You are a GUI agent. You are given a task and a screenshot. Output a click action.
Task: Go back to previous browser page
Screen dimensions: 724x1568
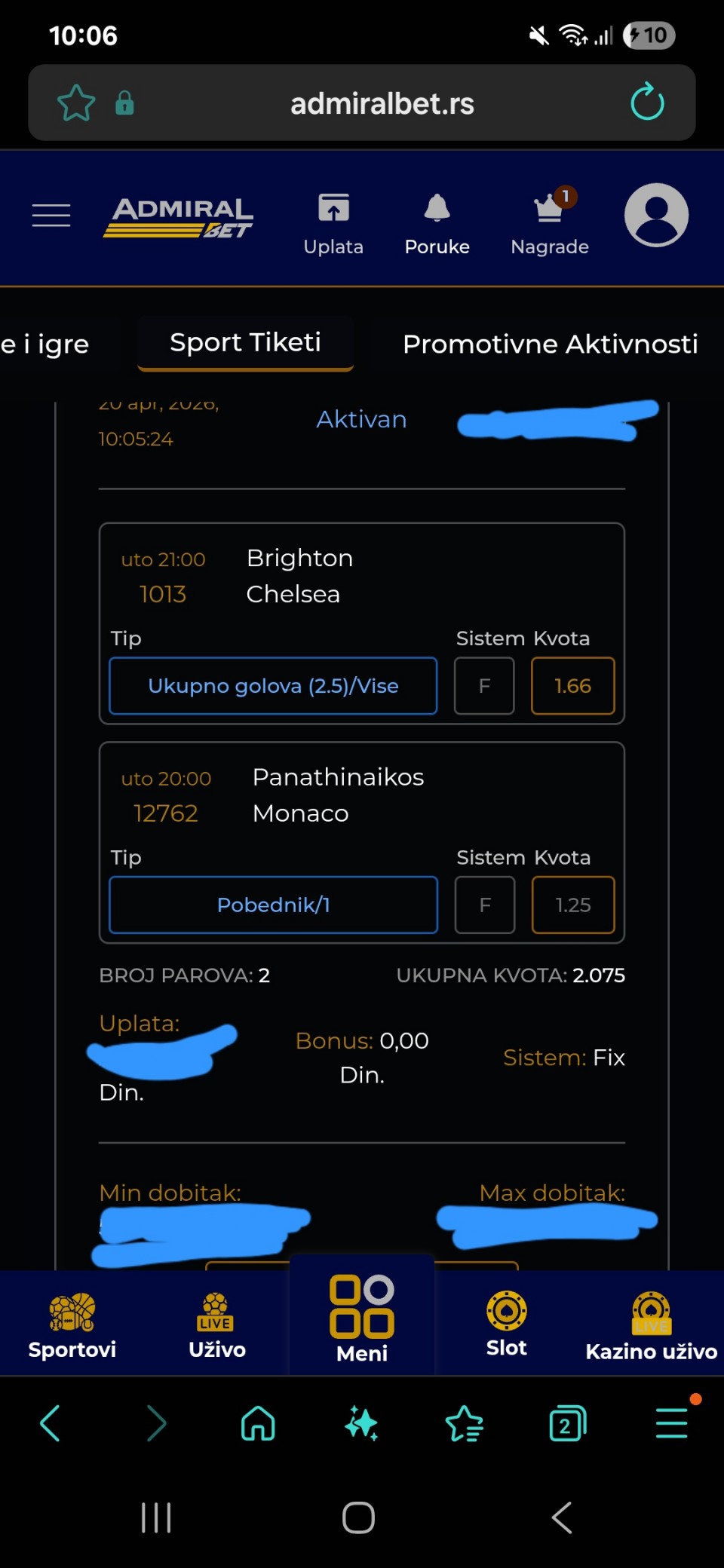pos(51,1424)
